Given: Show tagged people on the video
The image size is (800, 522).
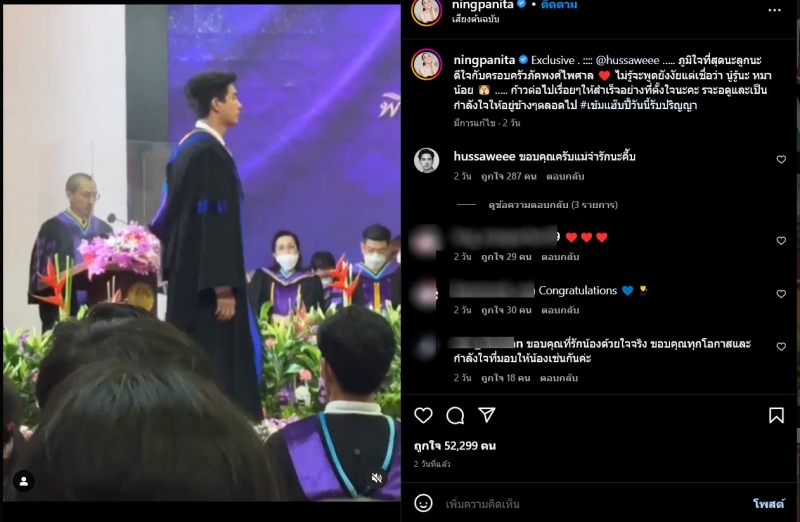Looking at the screenshot, I should click(23, 481).
